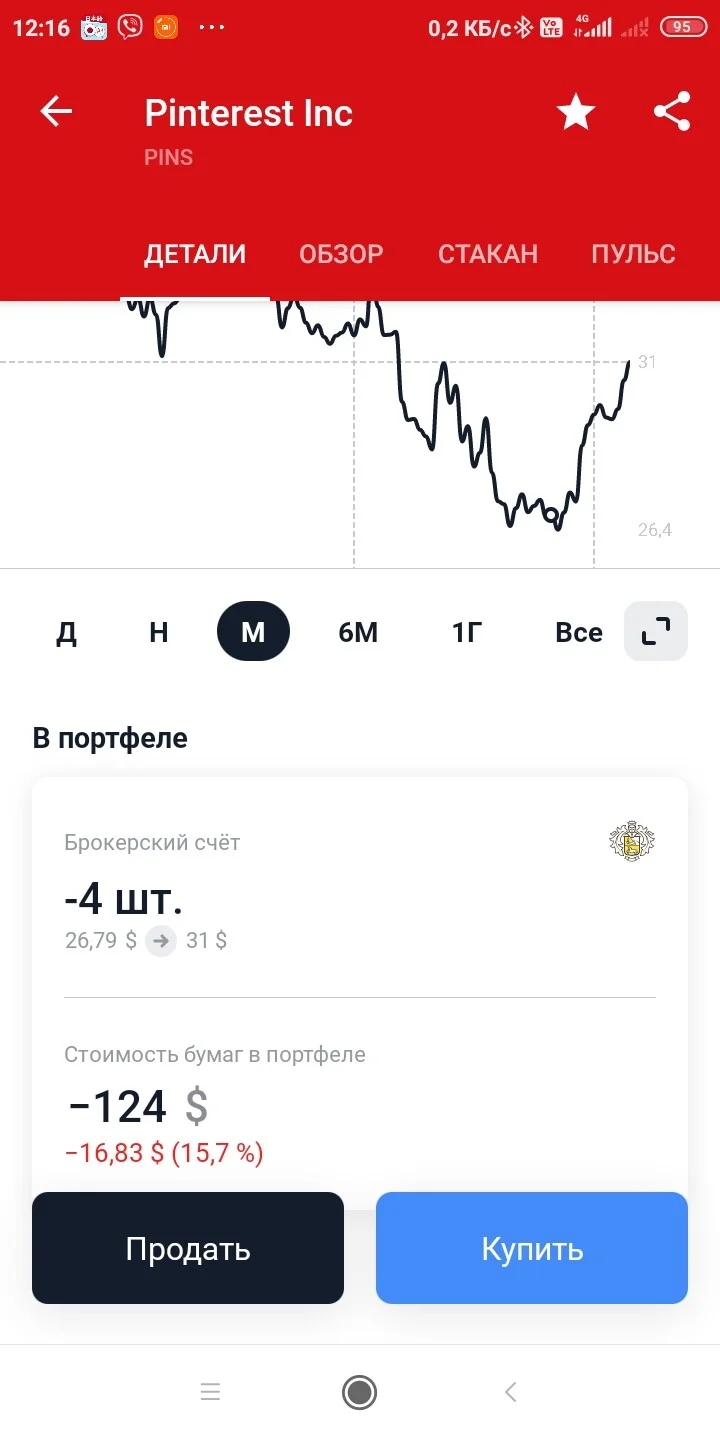Show the 1Г chart period
720x1440 pixels.
click(467, 632)
